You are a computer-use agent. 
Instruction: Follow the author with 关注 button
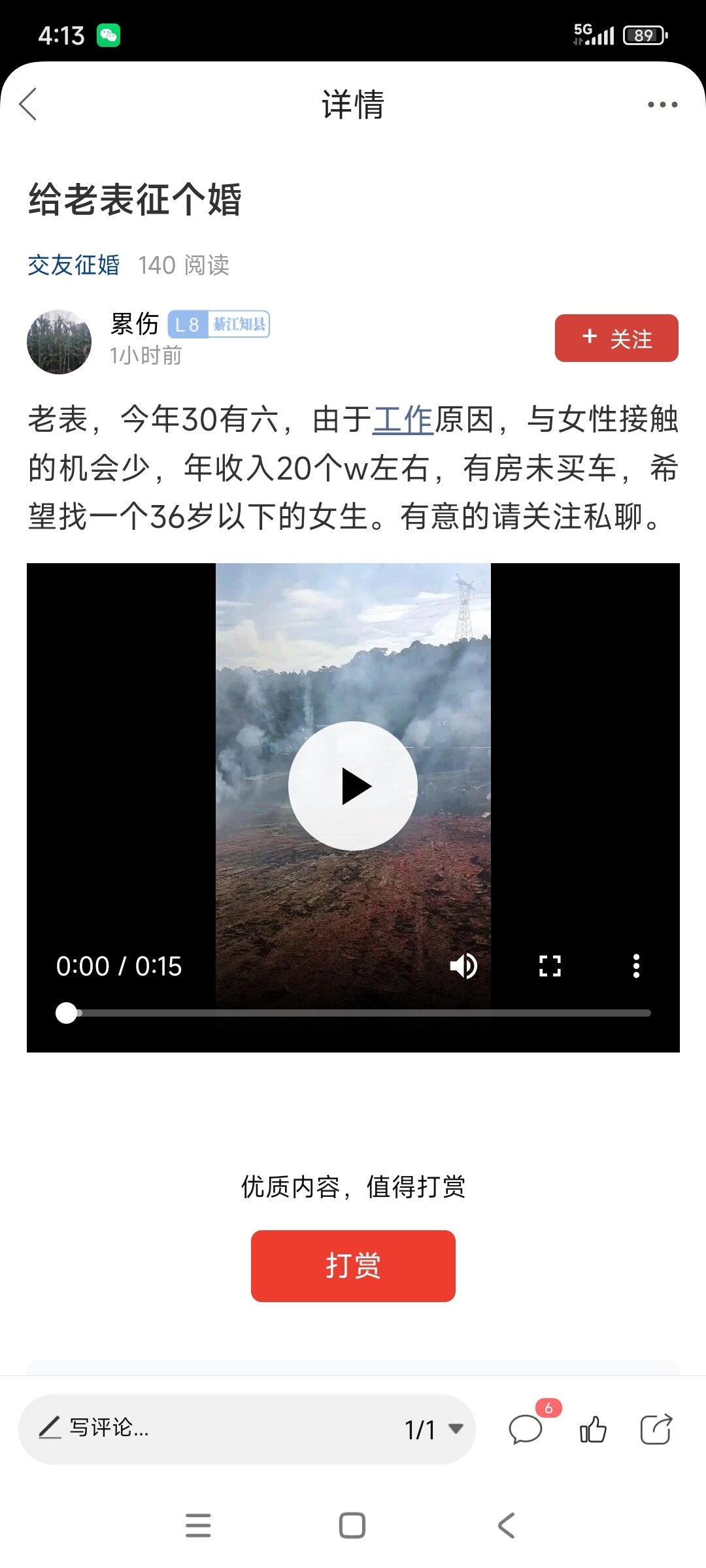616,338
